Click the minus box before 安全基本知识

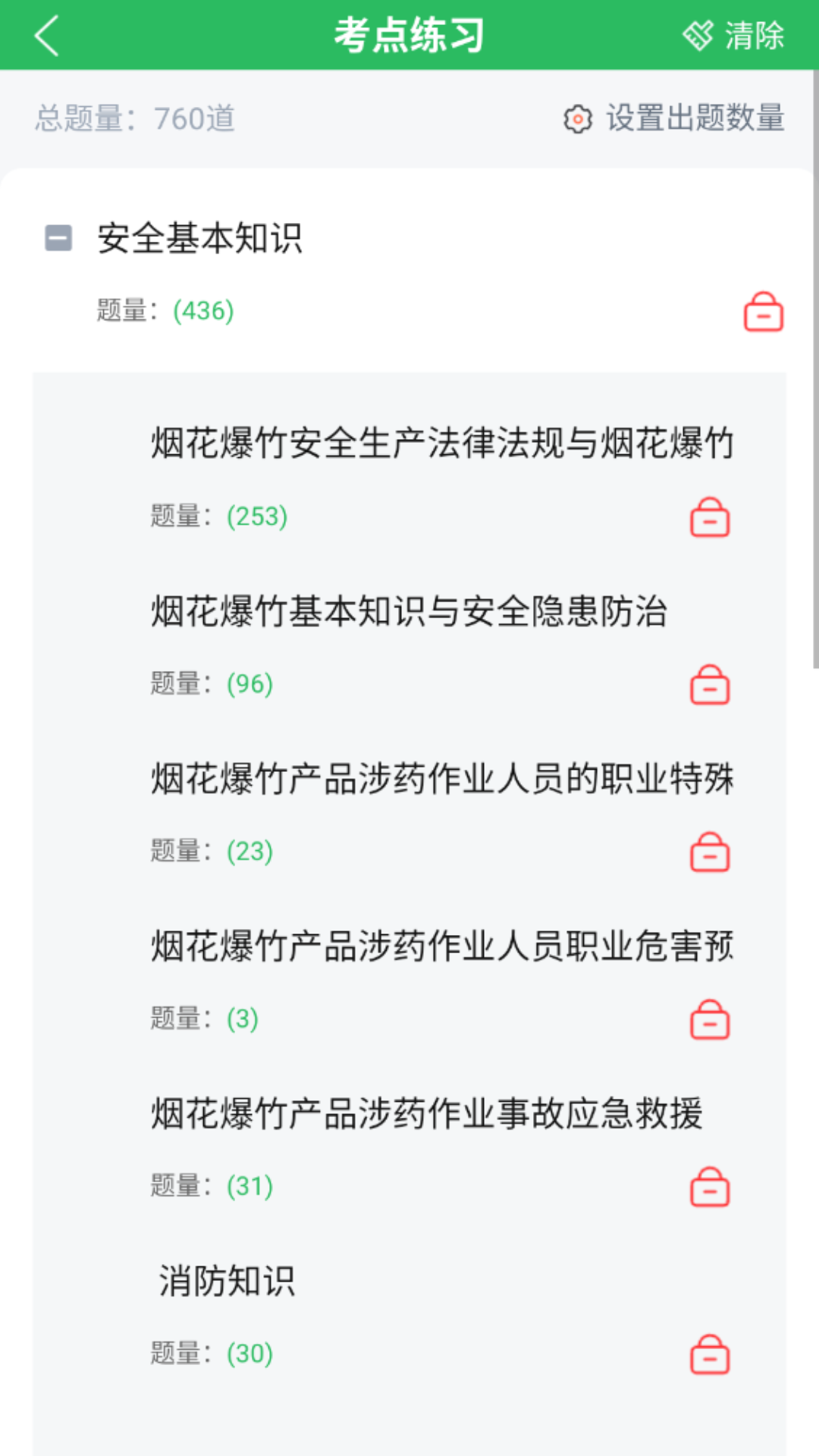pos(57,238)
